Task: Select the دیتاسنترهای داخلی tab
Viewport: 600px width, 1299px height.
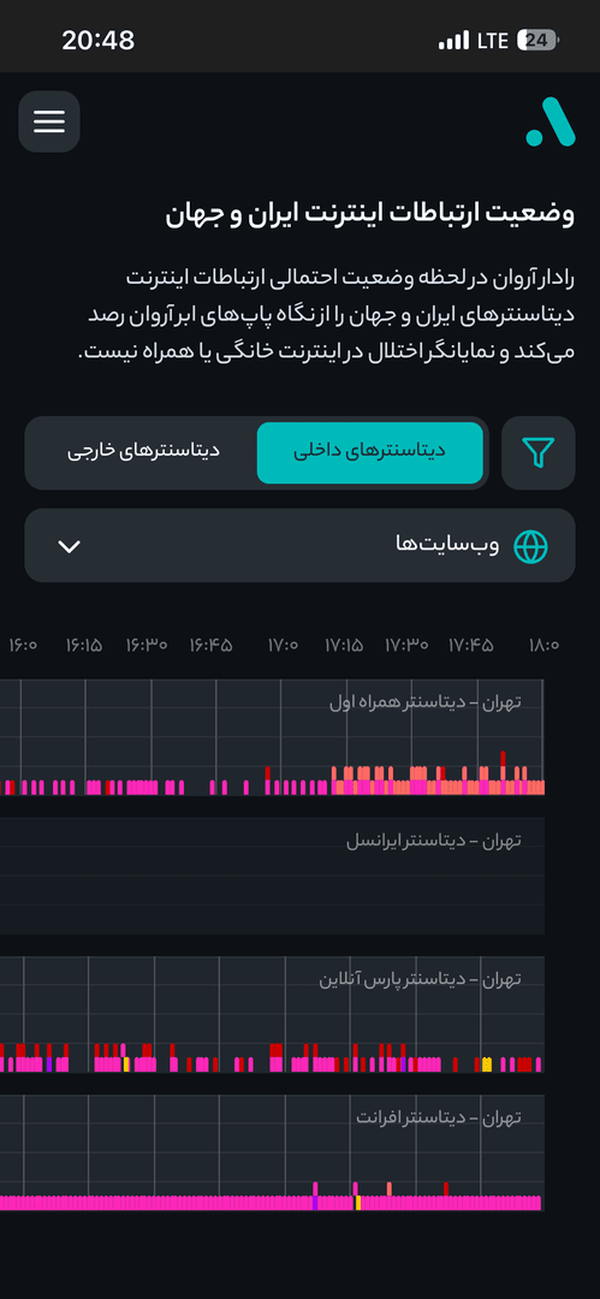Action: tap(370, 453)
